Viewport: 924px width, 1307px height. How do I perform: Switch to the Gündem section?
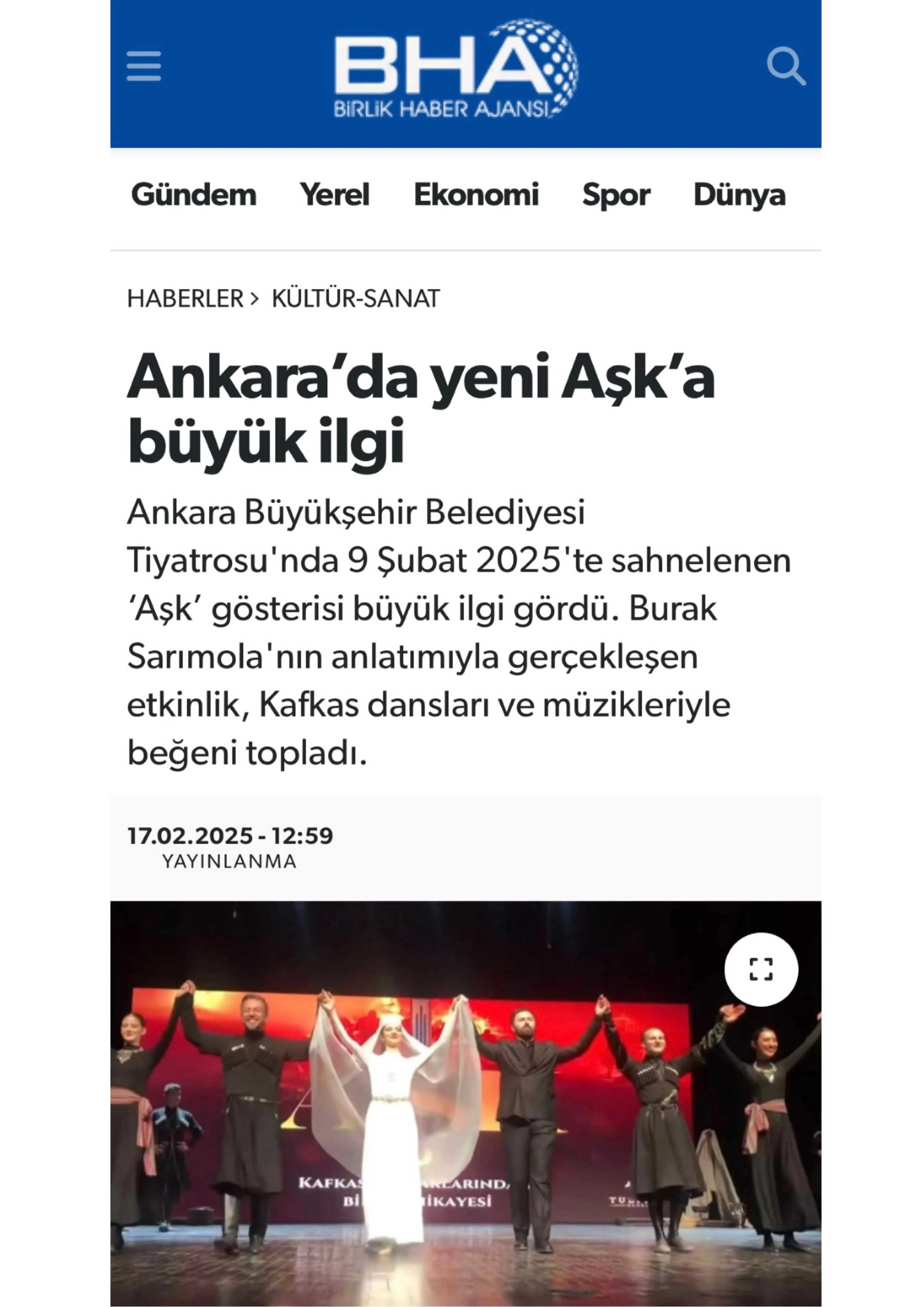pos(193,195)
